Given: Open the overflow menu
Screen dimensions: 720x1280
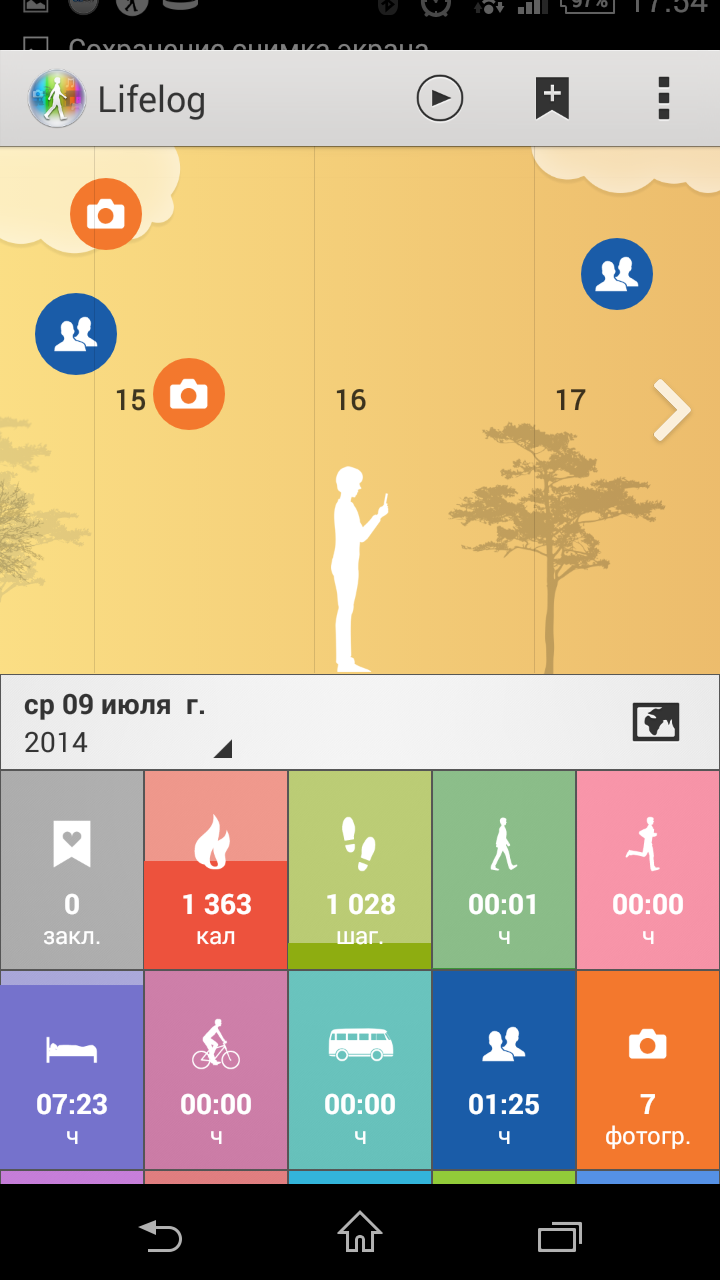Looking at the screenshot, I should 663,99.
